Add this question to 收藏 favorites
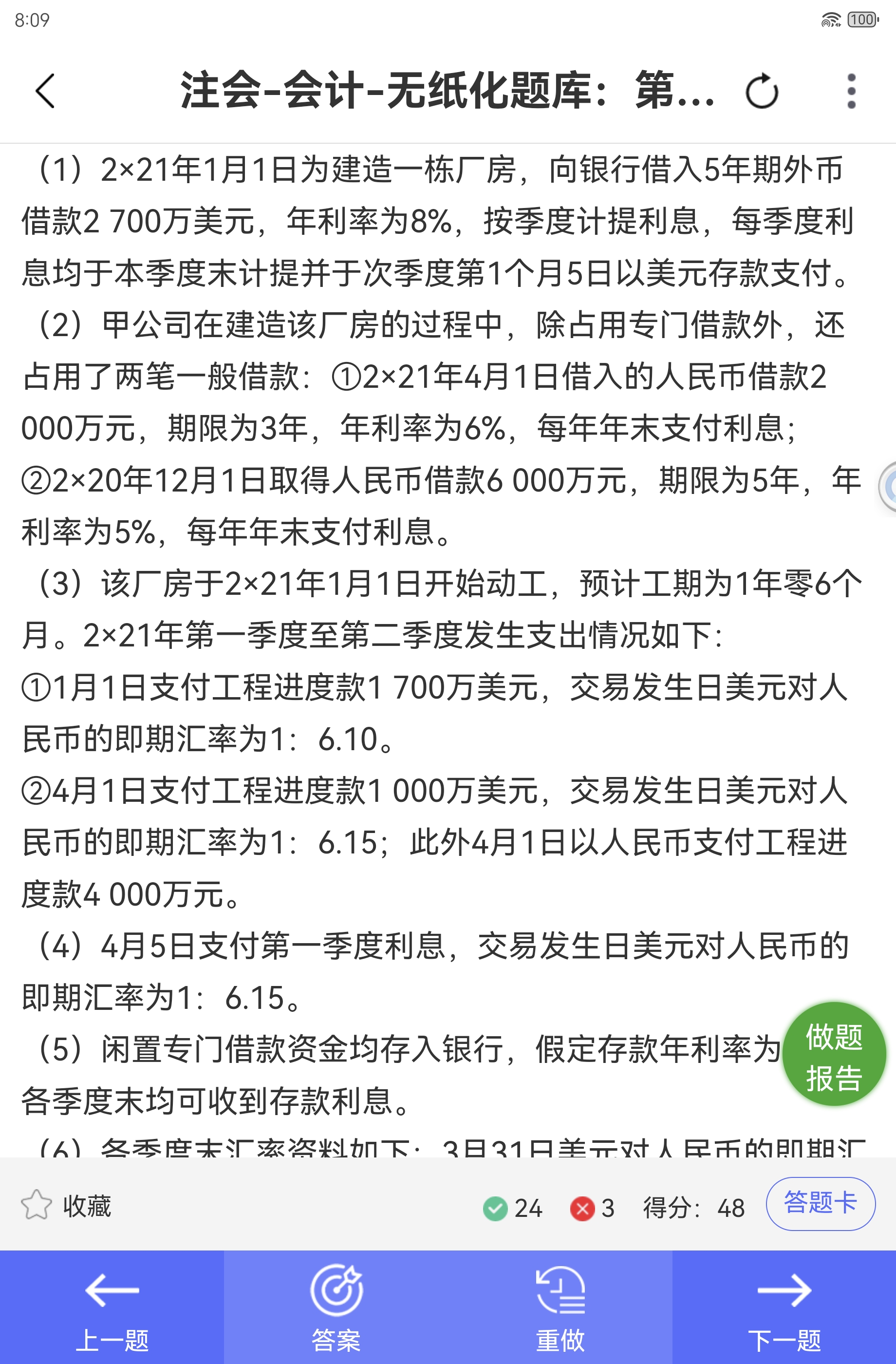The image size is (896, 1364). [x=66, y=1206]
